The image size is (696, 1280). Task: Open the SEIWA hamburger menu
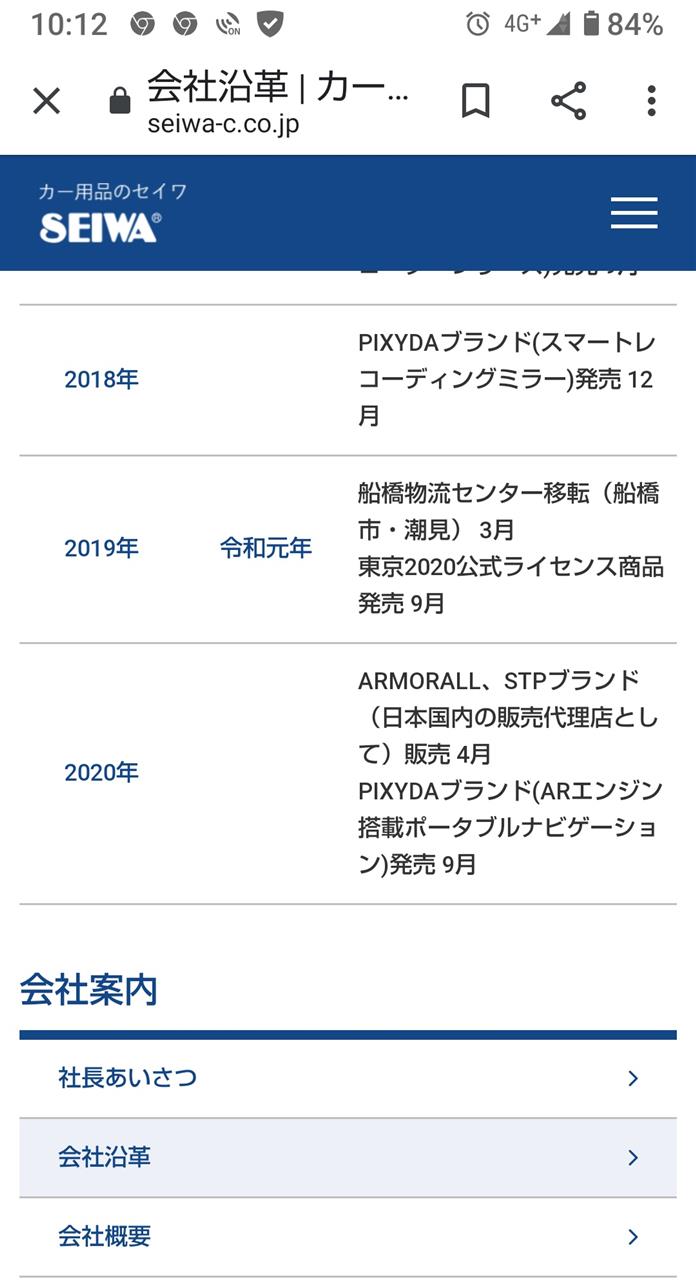[x=634, y=212]
